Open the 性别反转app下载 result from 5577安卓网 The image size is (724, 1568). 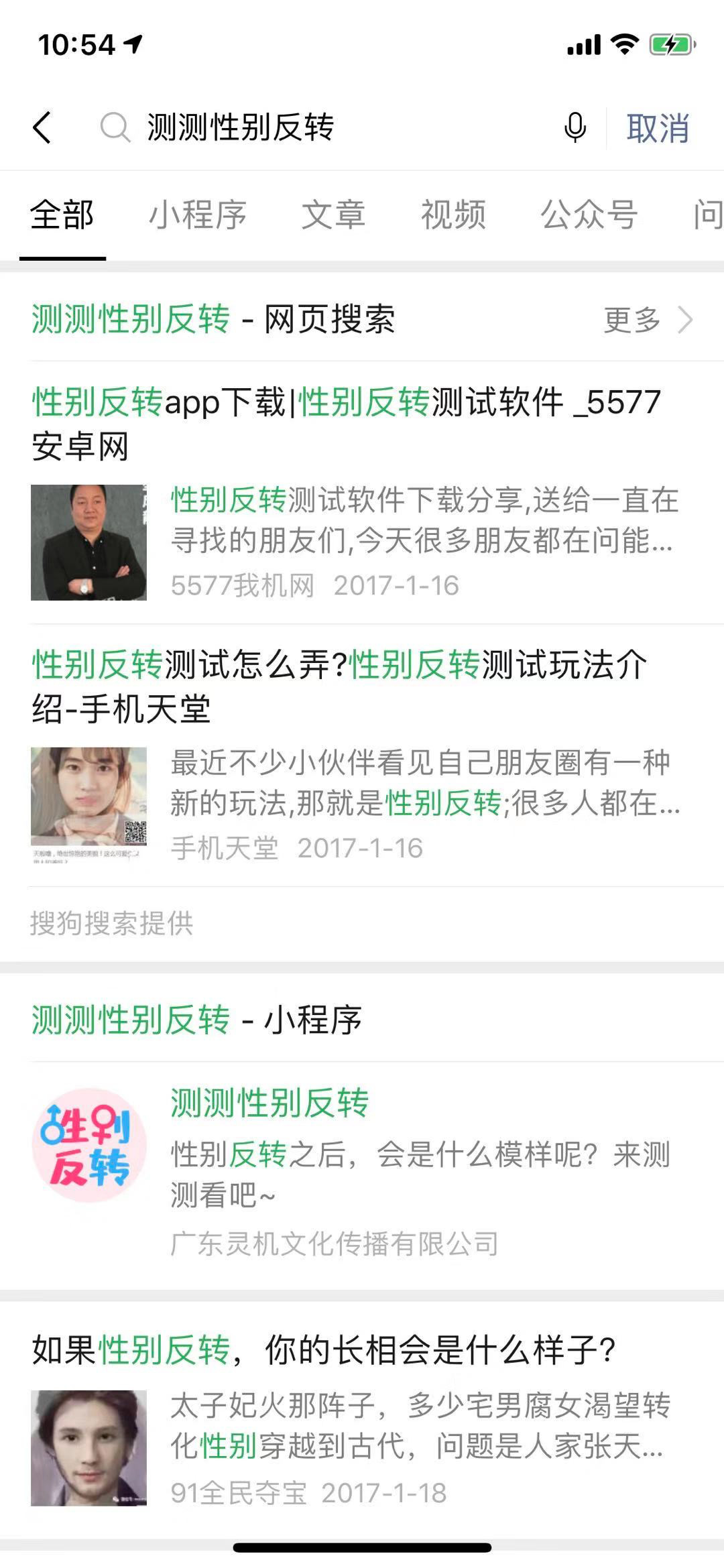[346, 424]
